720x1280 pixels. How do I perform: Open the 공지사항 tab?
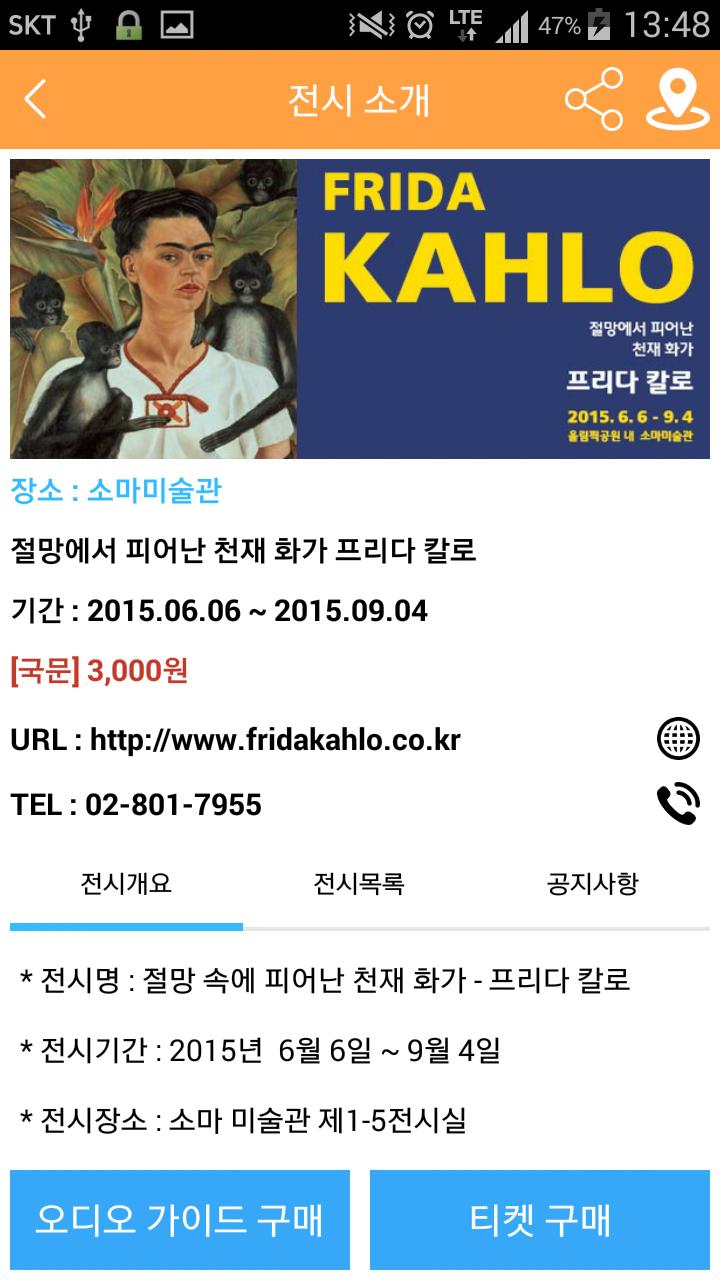tap(592, 884)
